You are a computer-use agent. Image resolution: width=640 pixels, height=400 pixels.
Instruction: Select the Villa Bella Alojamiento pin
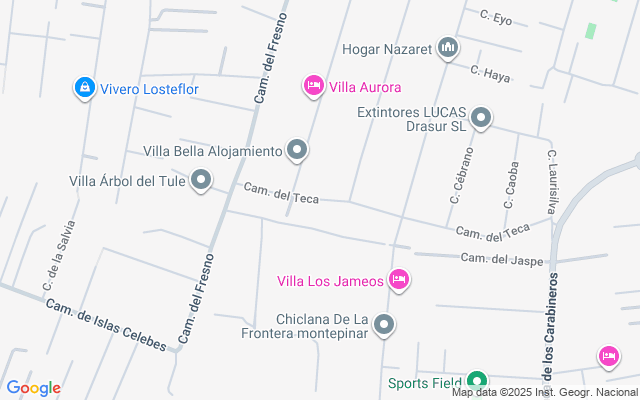[297, 151]
